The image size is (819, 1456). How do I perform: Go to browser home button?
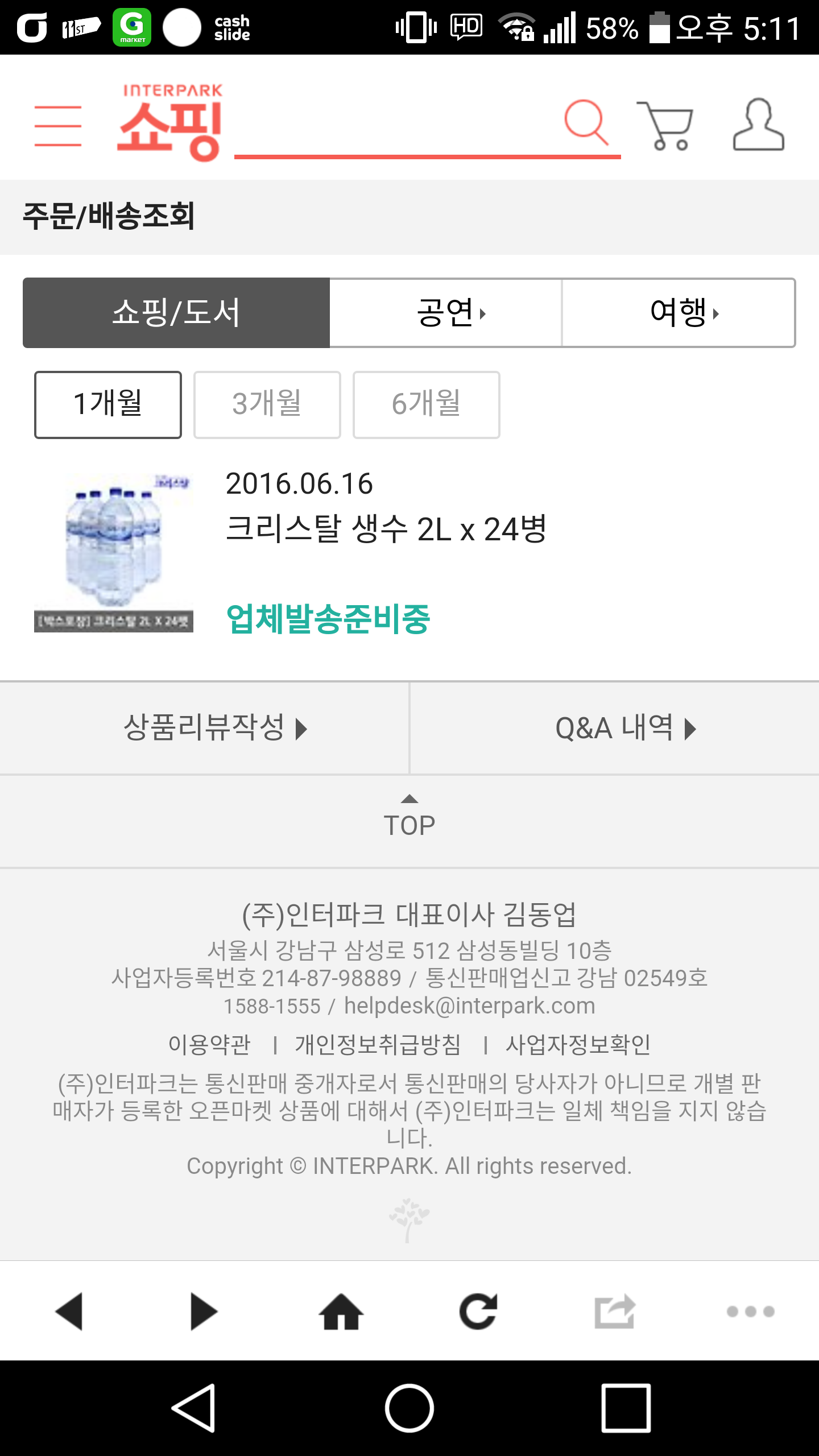[341, 1312]
